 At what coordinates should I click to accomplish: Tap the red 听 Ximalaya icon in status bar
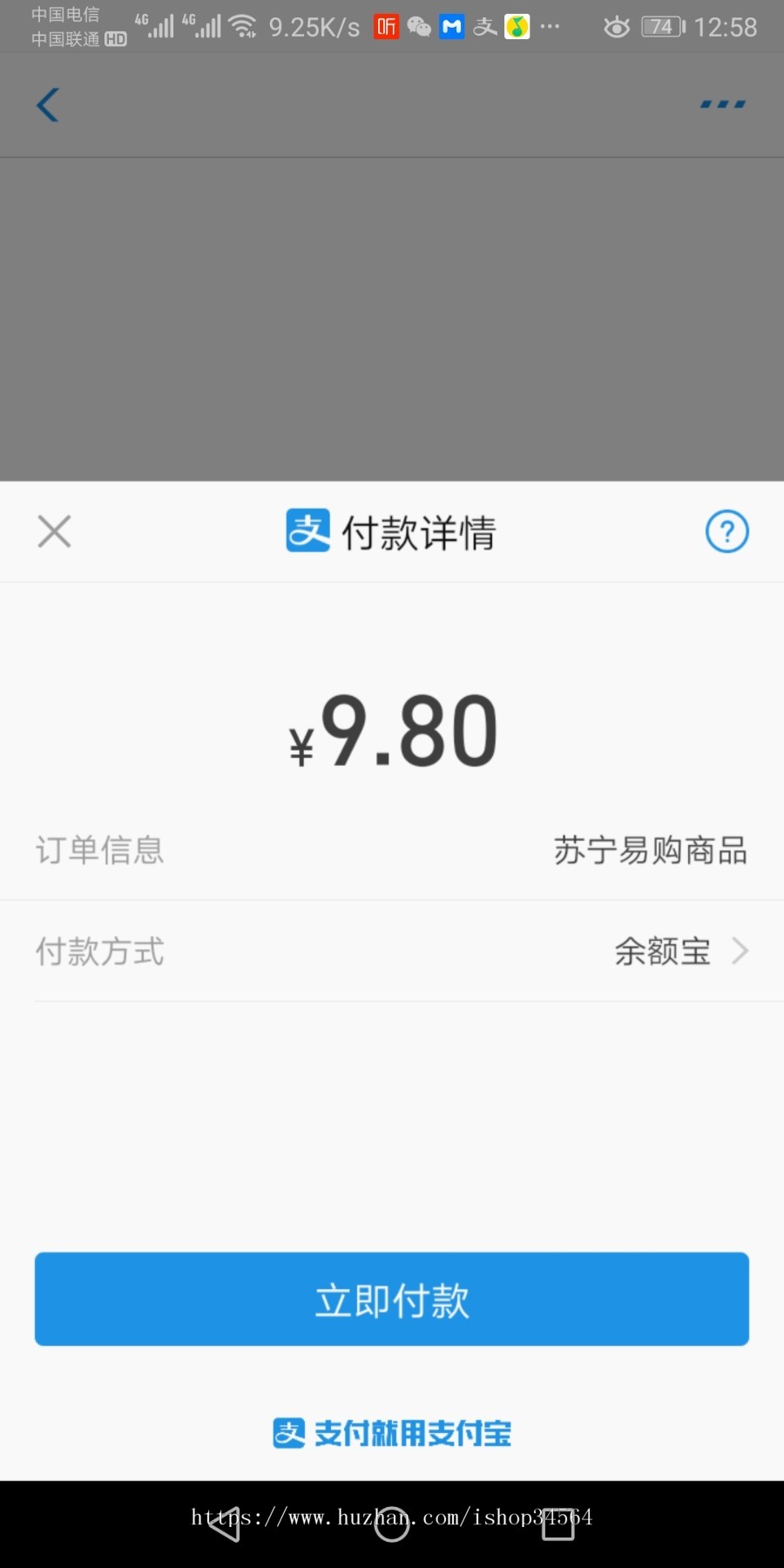coord(386,26)
